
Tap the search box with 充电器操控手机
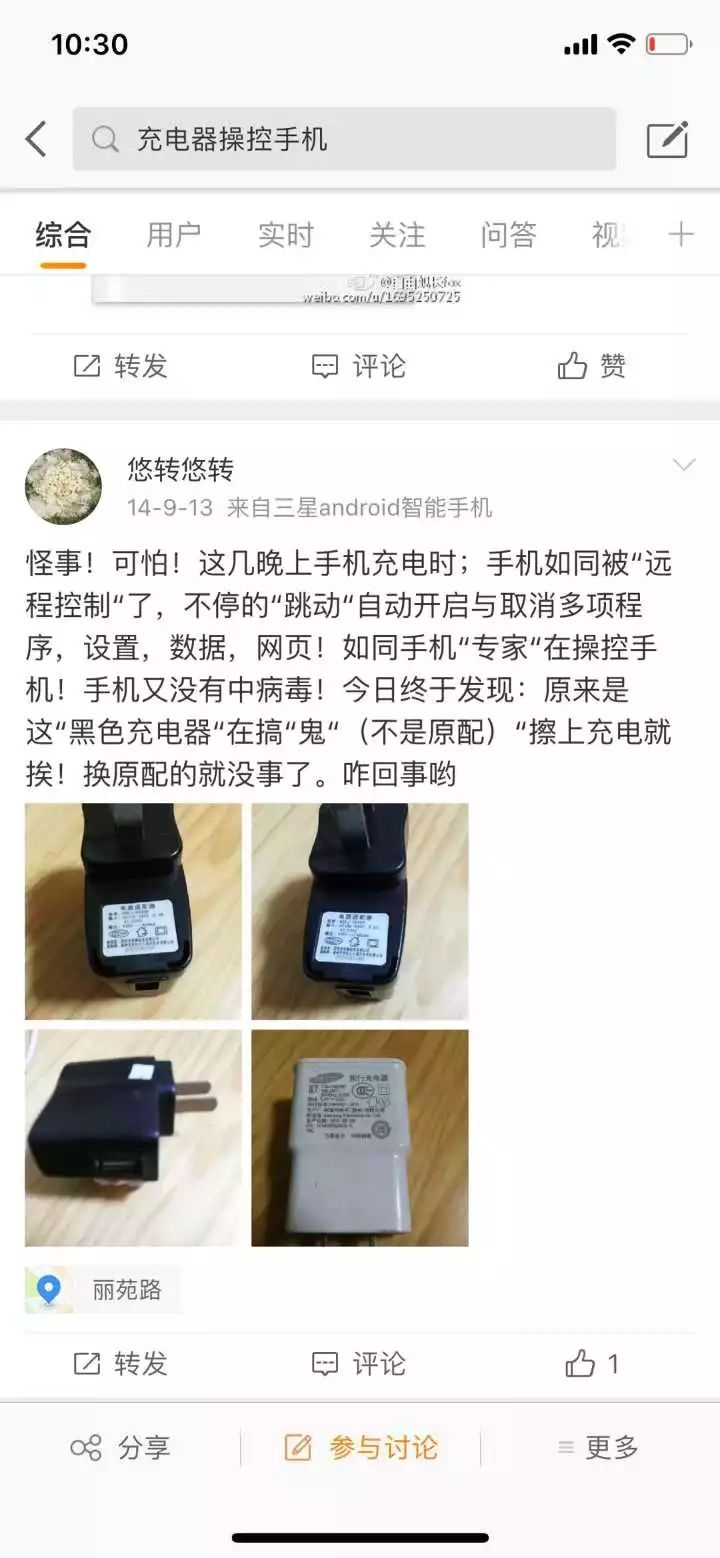coord(344,139)
